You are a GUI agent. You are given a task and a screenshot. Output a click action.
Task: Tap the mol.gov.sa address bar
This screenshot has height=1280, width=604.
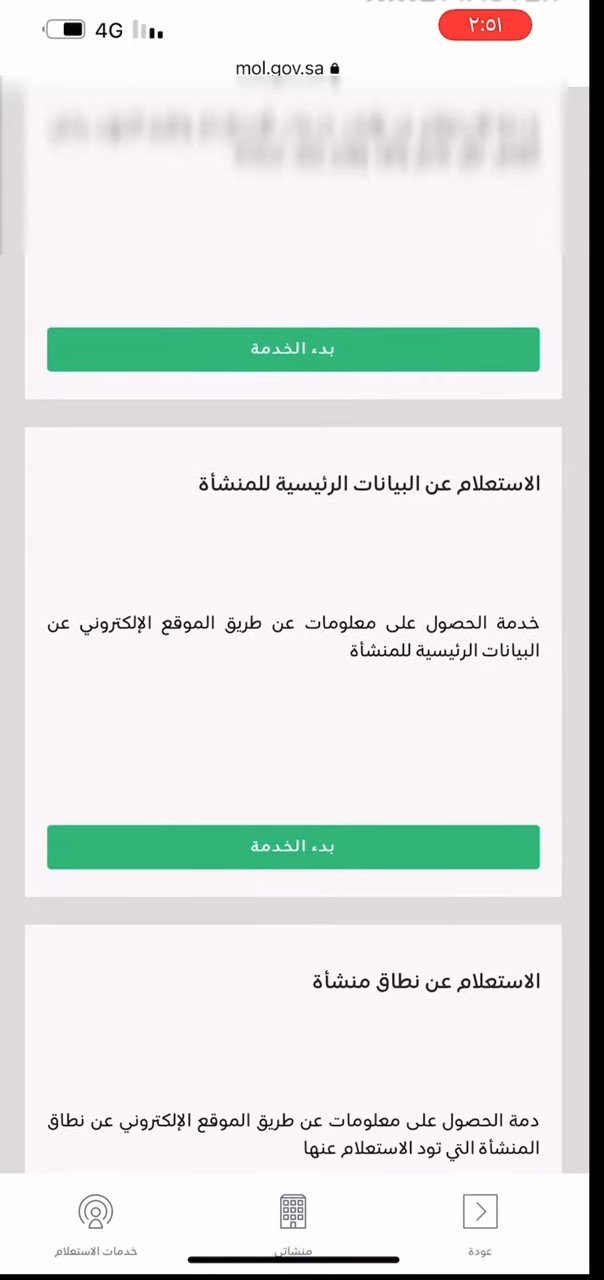pos(288,68)
